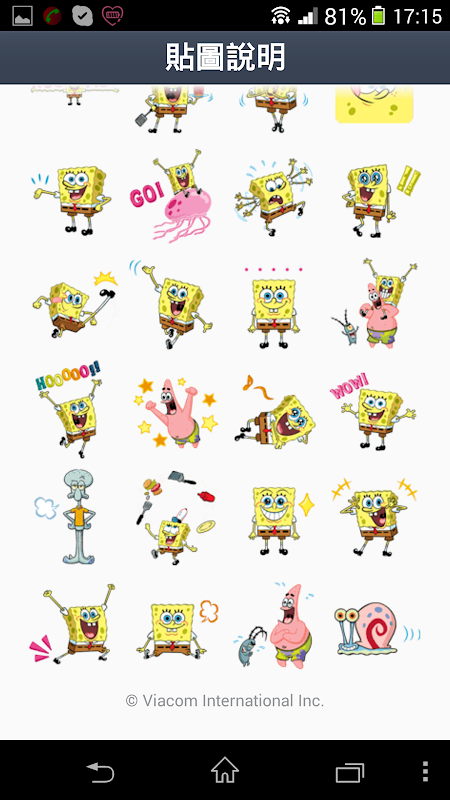Tap SpongeBob juggling burger and spatulas sticker
This screenshot has height=800, width=450.
175,517
